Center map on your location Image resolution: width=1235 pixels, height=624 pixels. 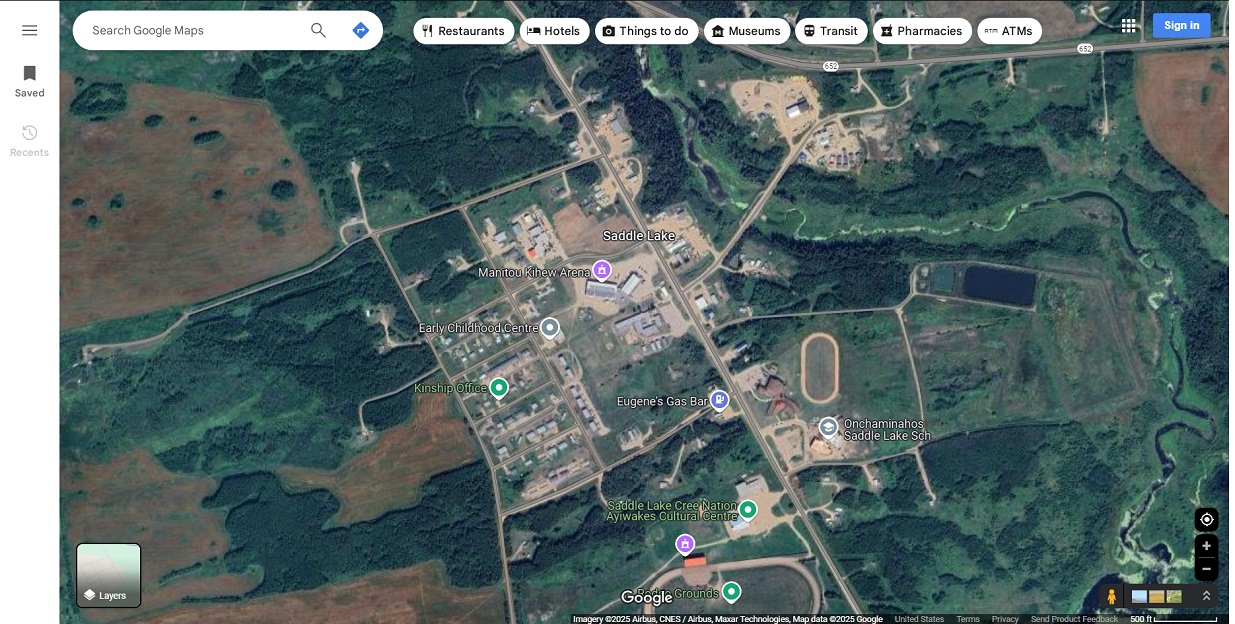pyautogui.click(x=1206, y=520)
